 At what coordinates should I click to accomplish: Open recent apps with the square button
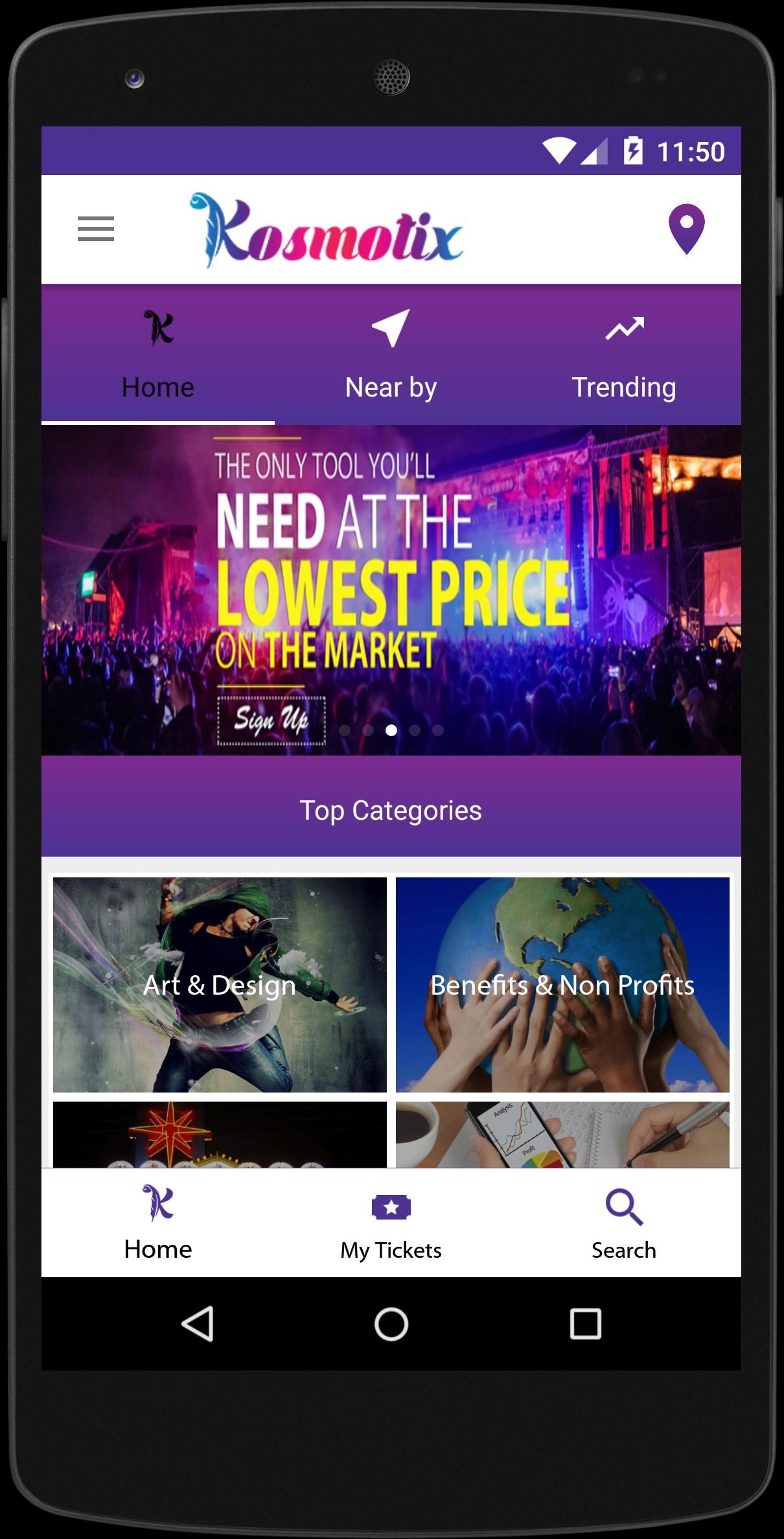pyautogui.click(x=585, y=1323)
